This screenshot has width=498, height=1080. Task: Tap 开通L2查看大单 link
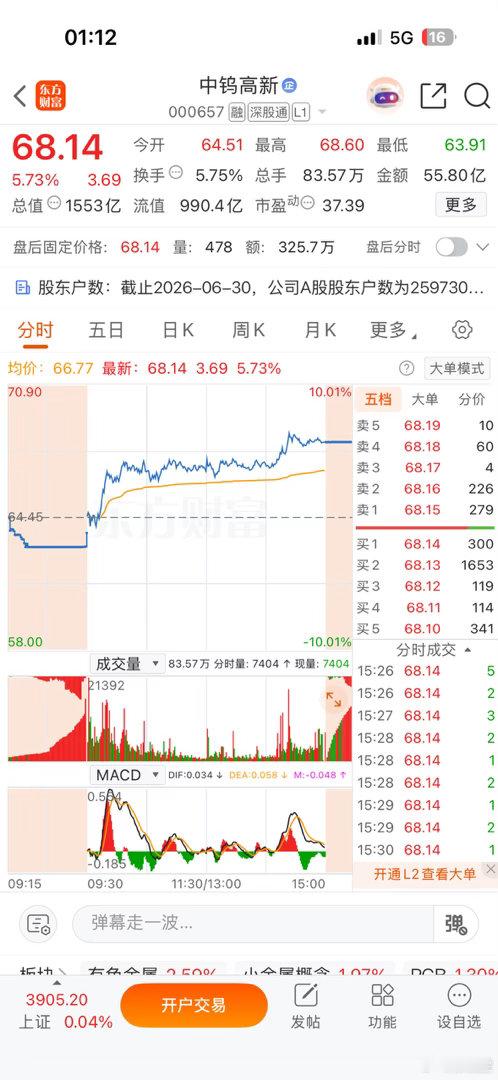click(424, 874)
